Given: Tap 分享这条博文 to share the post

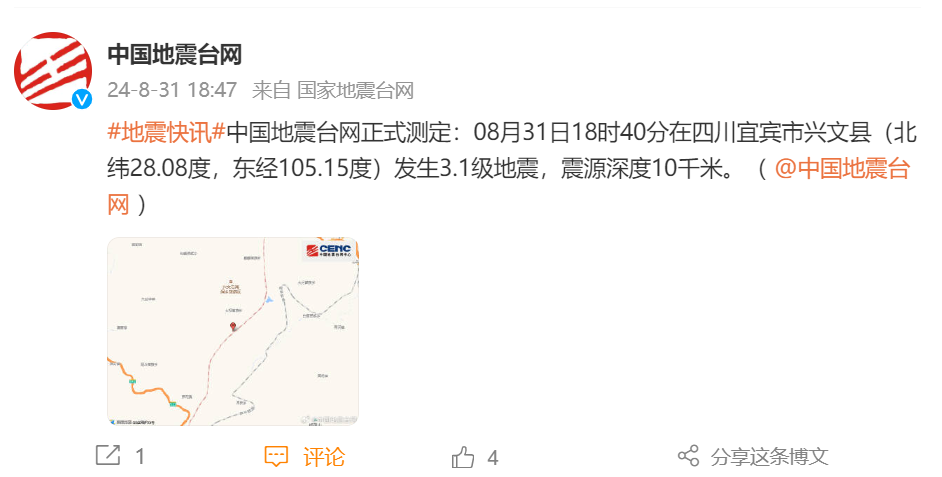Looking at the screenshot, I should click(x=754, y=457).
